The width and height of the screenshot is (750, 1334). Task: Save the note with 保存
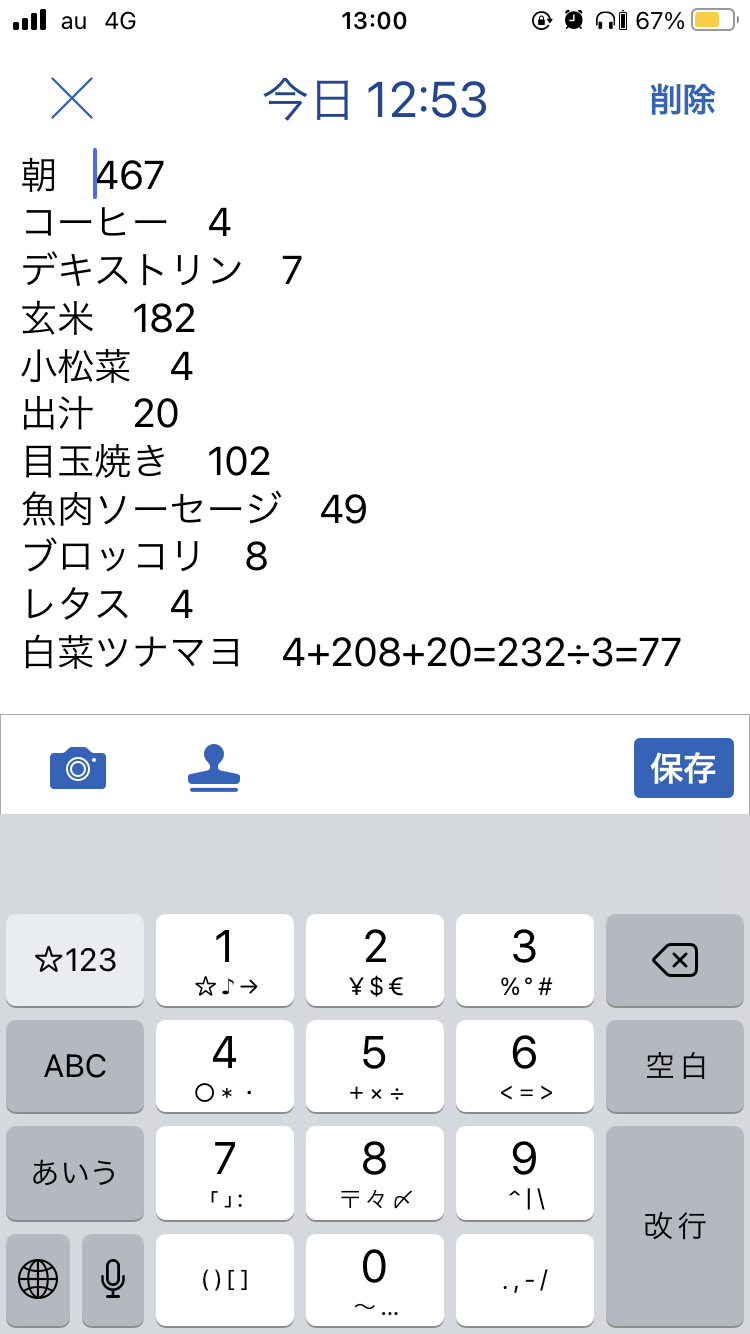[x=683, y=768]
